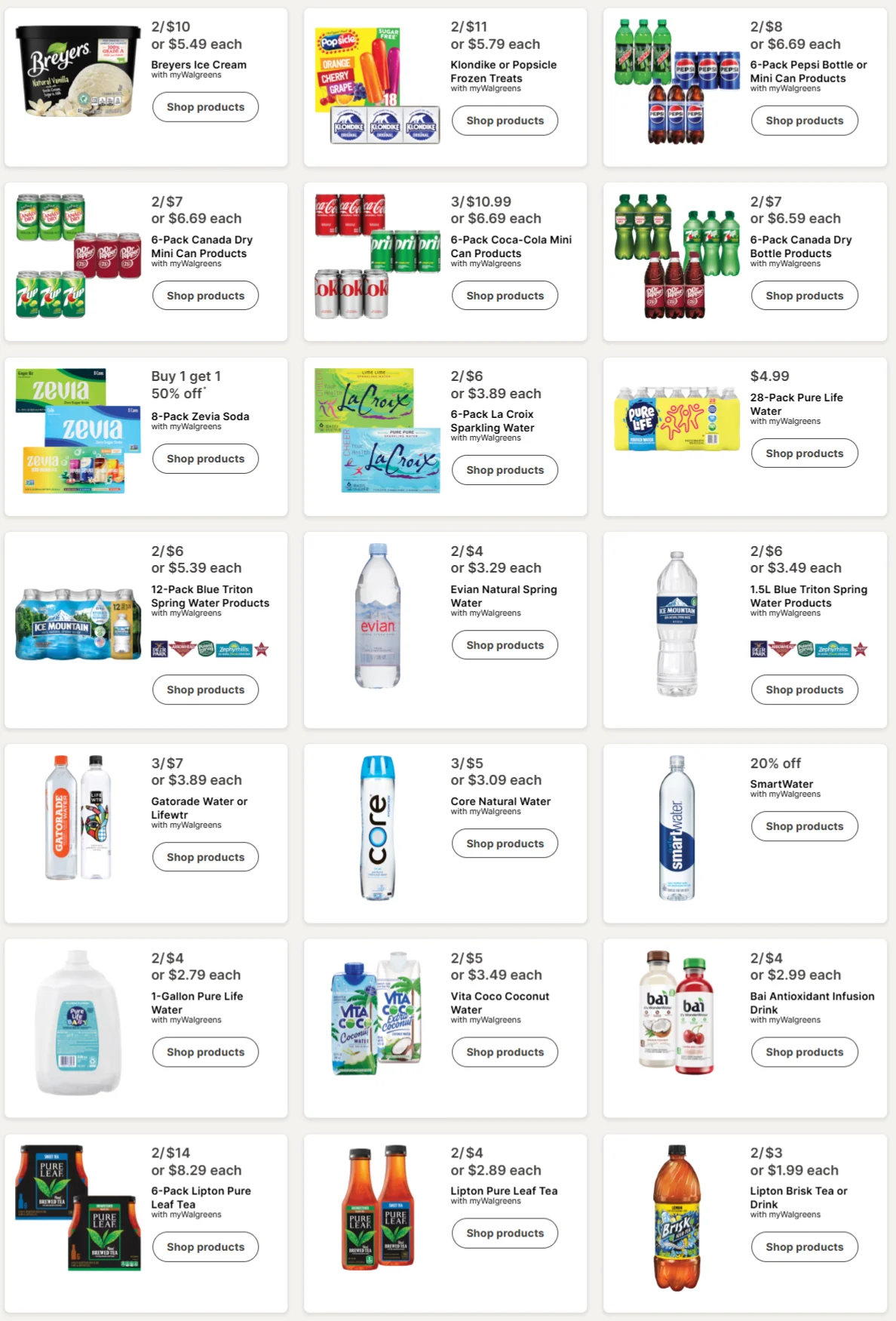Shop 1.5L Blue Triton Spring Water products
The height and width of the screenshot is (1321, 896).
pyautogui.click(x=804, y=690)
